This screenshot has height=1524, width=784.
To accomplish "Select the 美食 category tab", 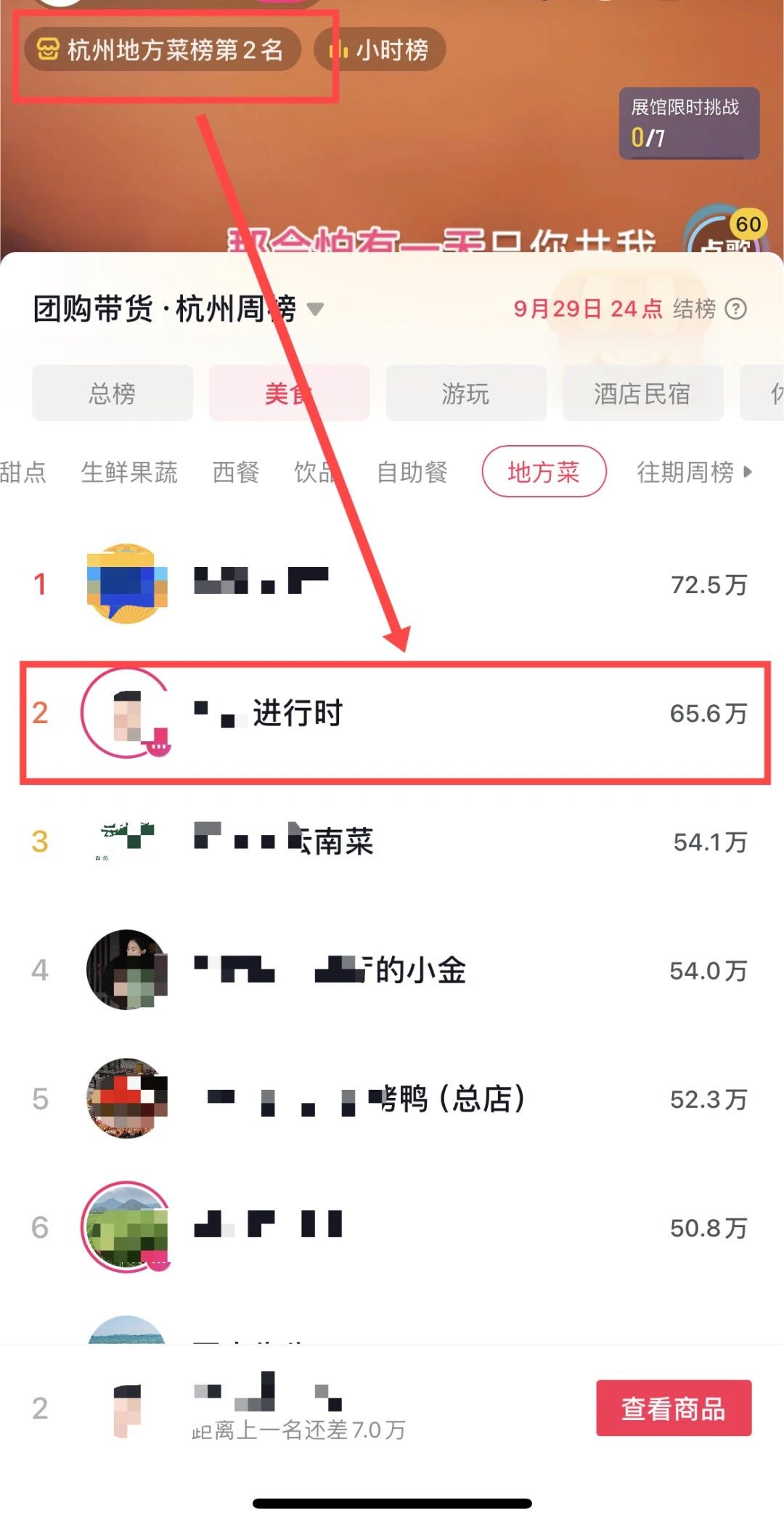I will pyautogui.click(x=289, y=394).
